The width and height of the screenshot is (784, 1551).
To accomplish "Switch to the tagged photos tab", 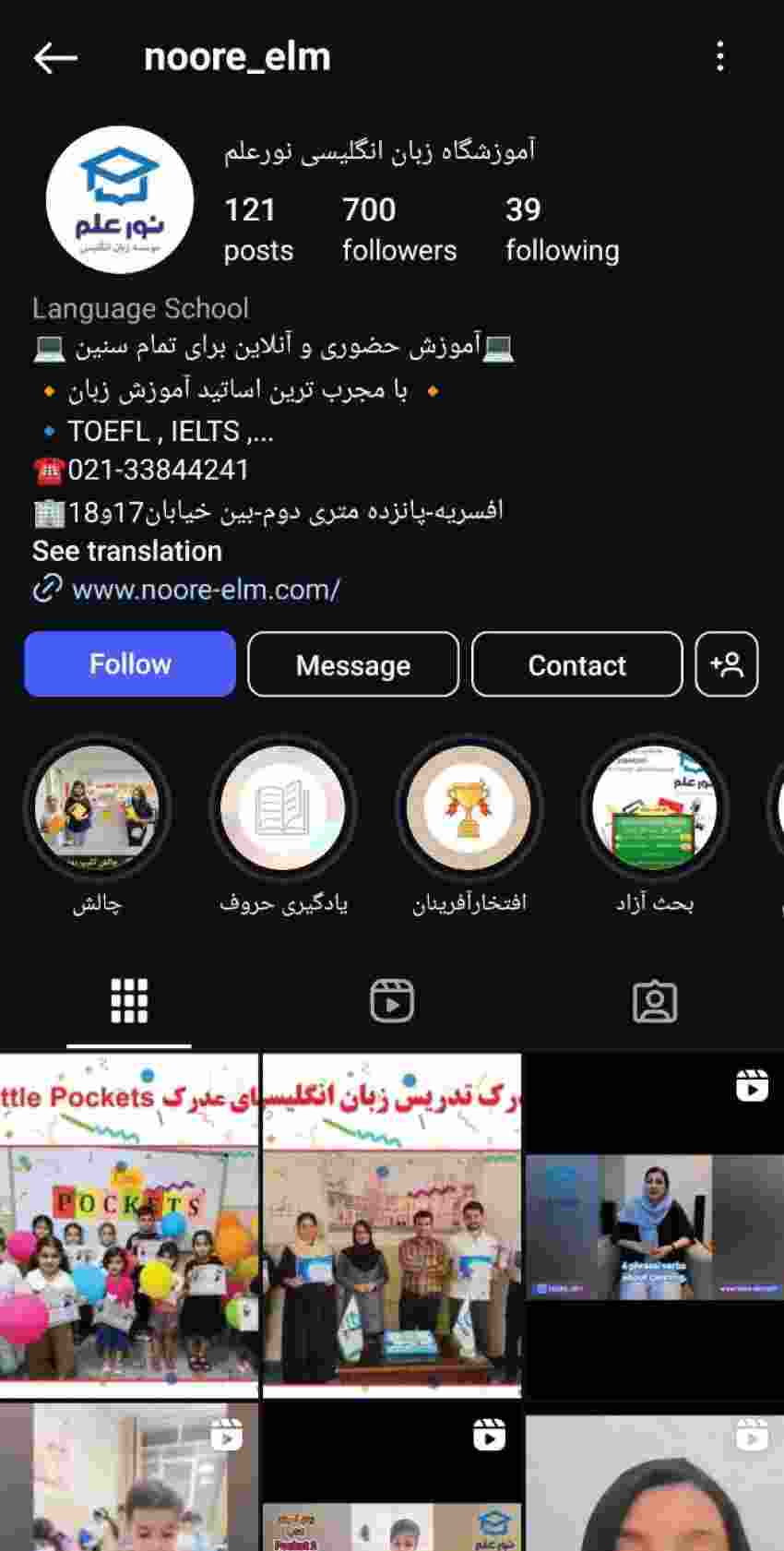I will tap(655, 1001).
